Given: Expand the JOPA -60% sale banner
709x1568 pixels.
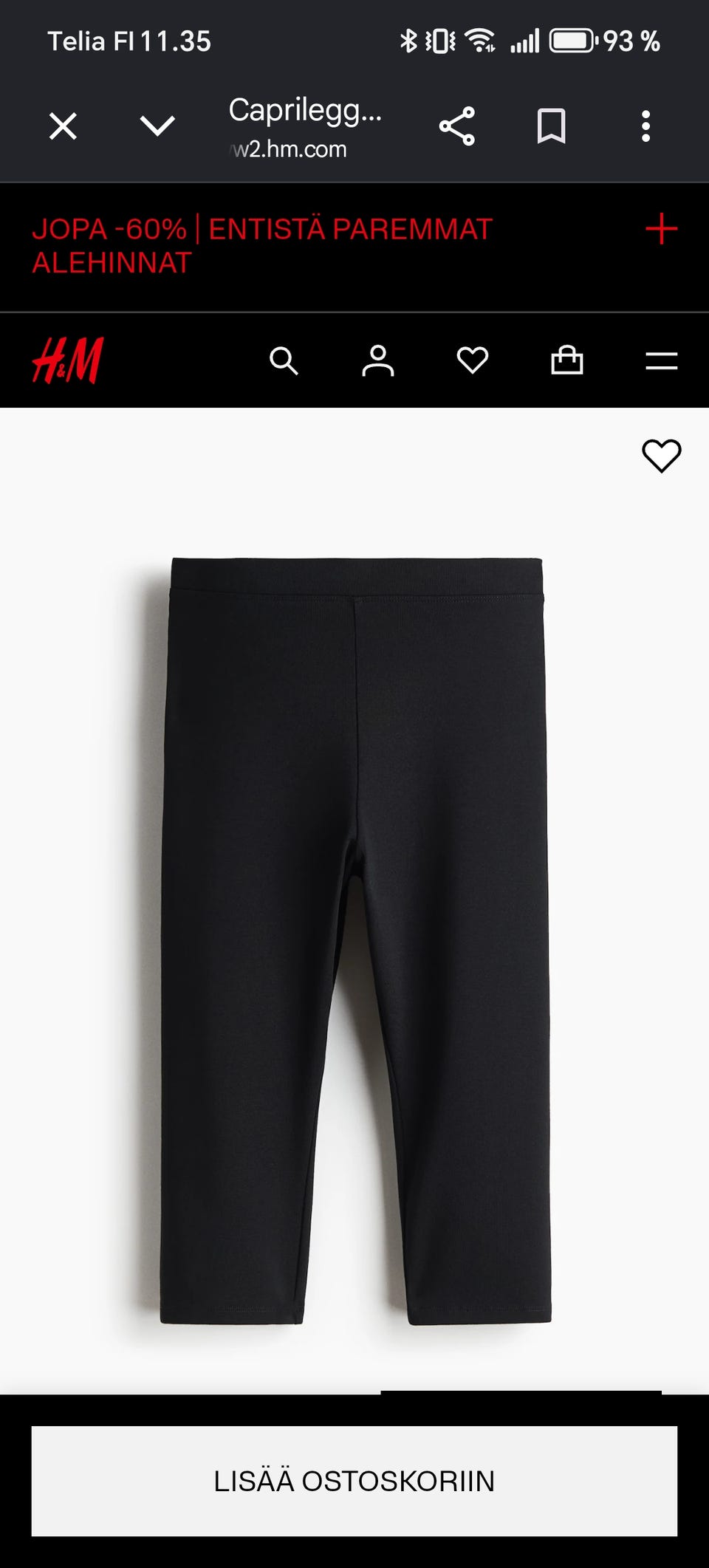Looking at the screenshot, I should [661, 229].
